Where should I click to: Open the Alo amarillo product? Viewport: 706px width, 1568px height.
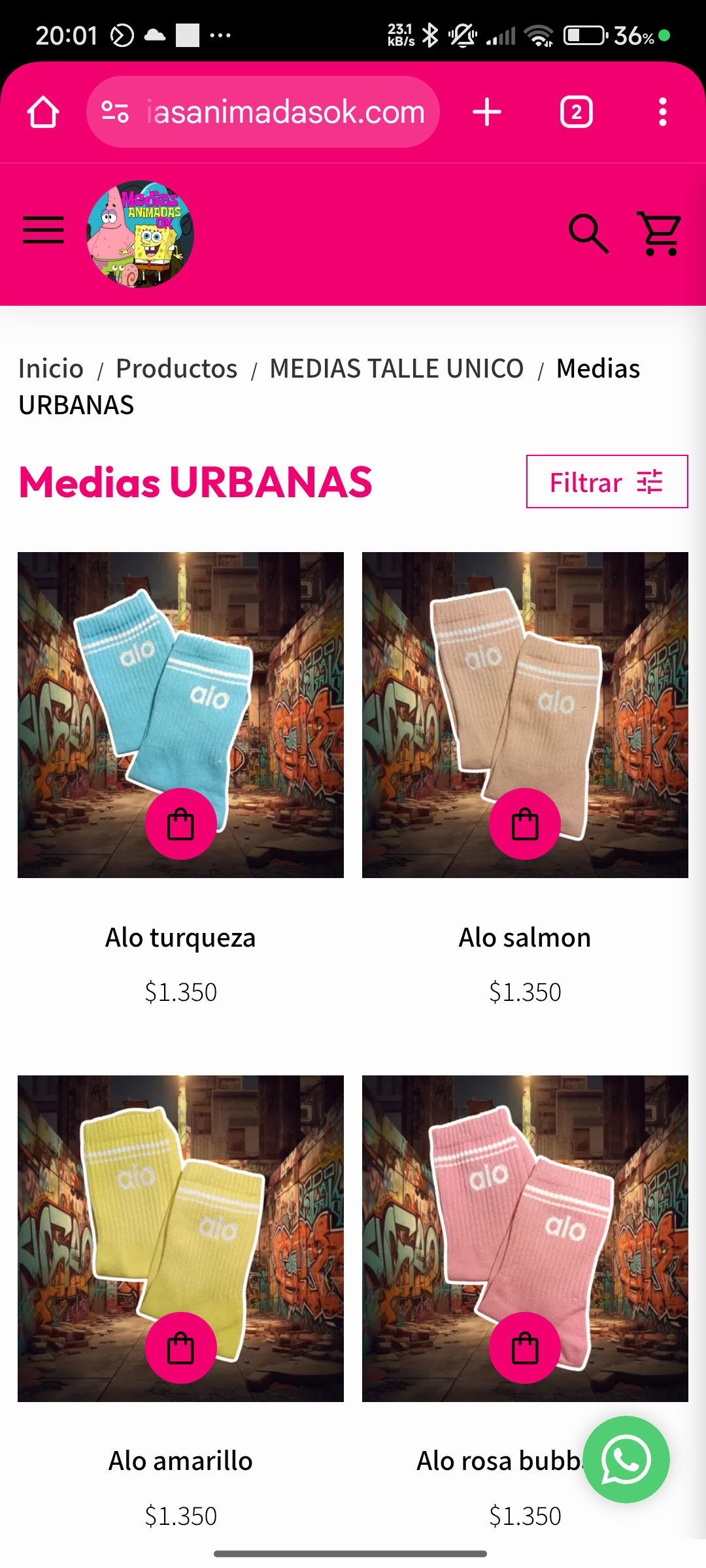[x=180, y=1461]
